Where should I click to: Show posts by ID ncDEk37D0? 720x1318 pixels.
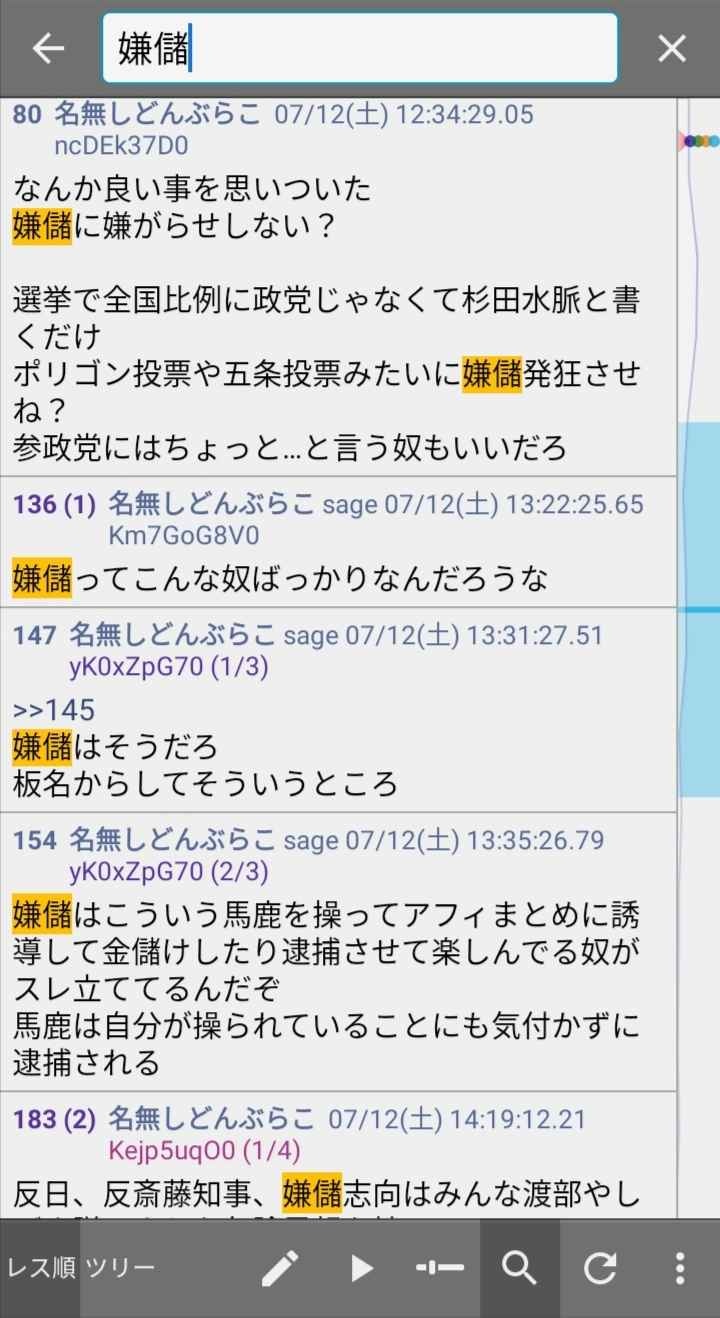pyautogui.click(x=121, y=146)
